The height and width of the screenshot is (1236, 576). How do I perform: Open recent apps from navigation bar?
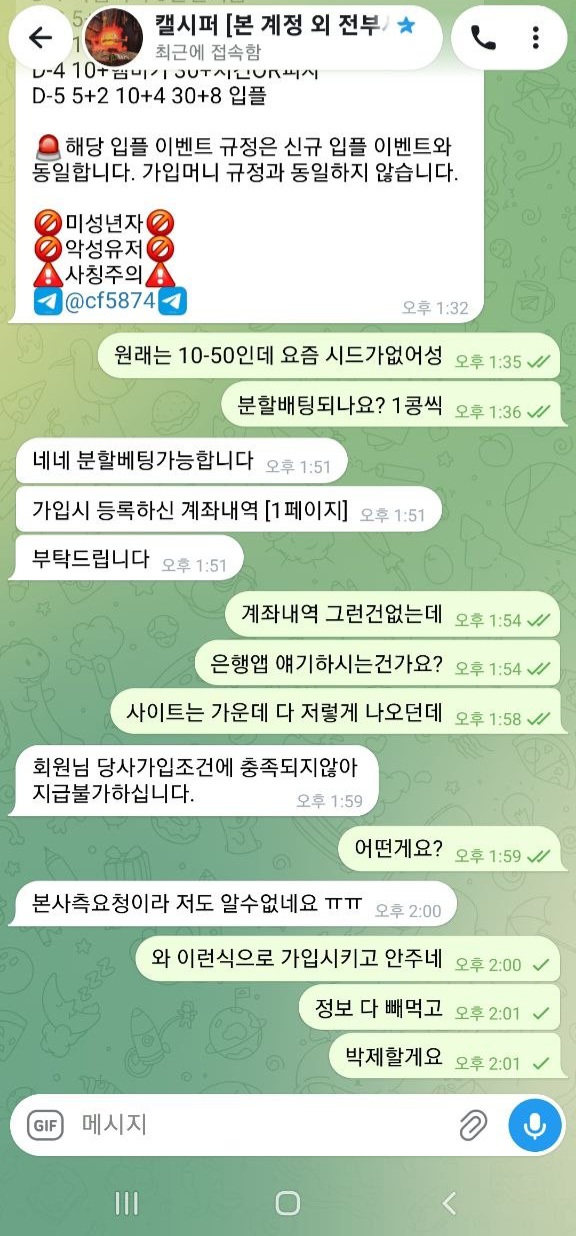pyautogui.click(x=127, y=1203)
